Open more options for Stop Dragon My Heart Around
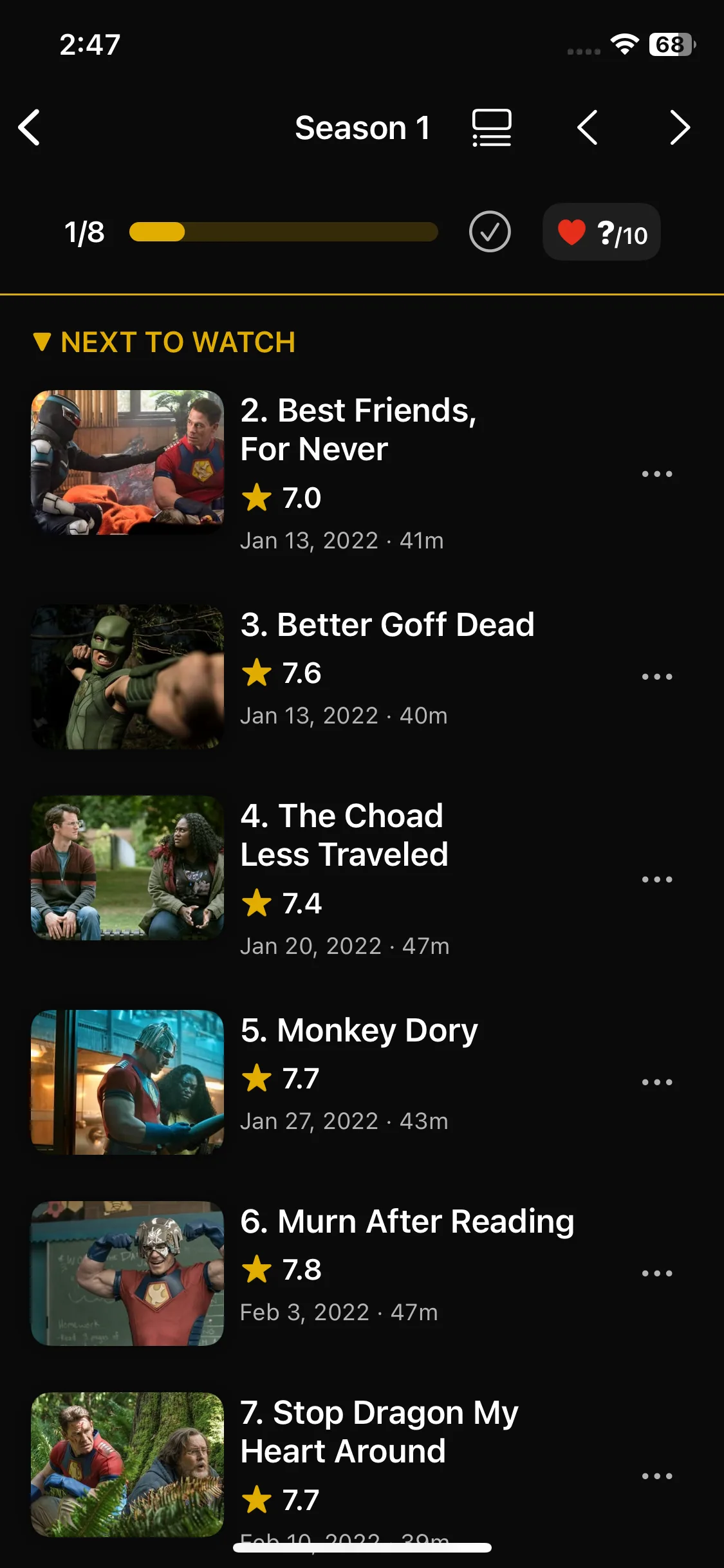 click(x=656, y=1477)
